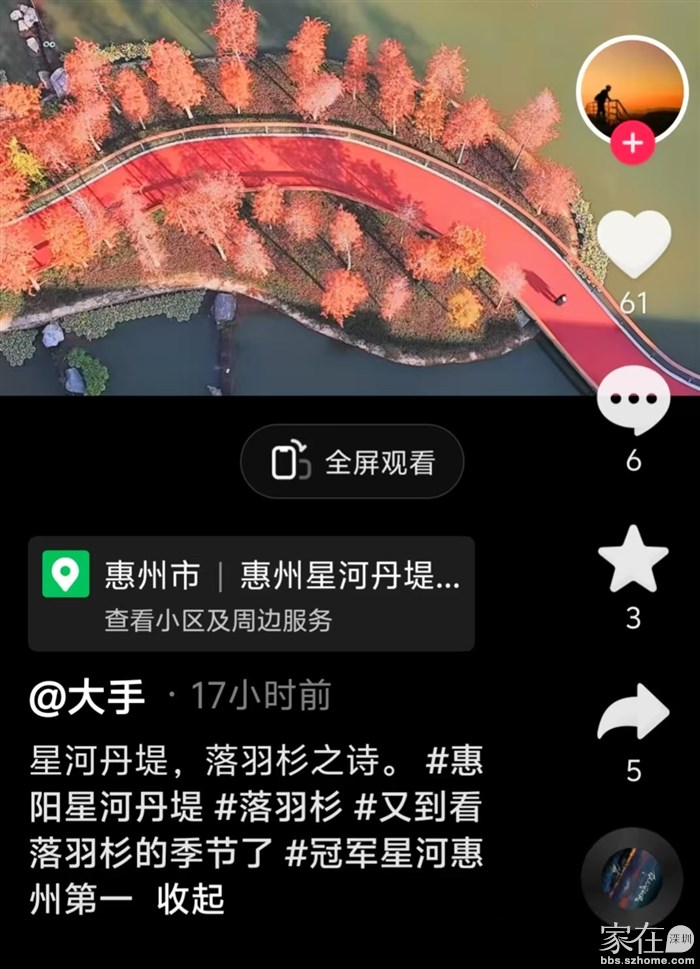Open the 惠州星河丹堤 location card
Viewport: 700px width, 969px height.
click(x=251, y=593)
